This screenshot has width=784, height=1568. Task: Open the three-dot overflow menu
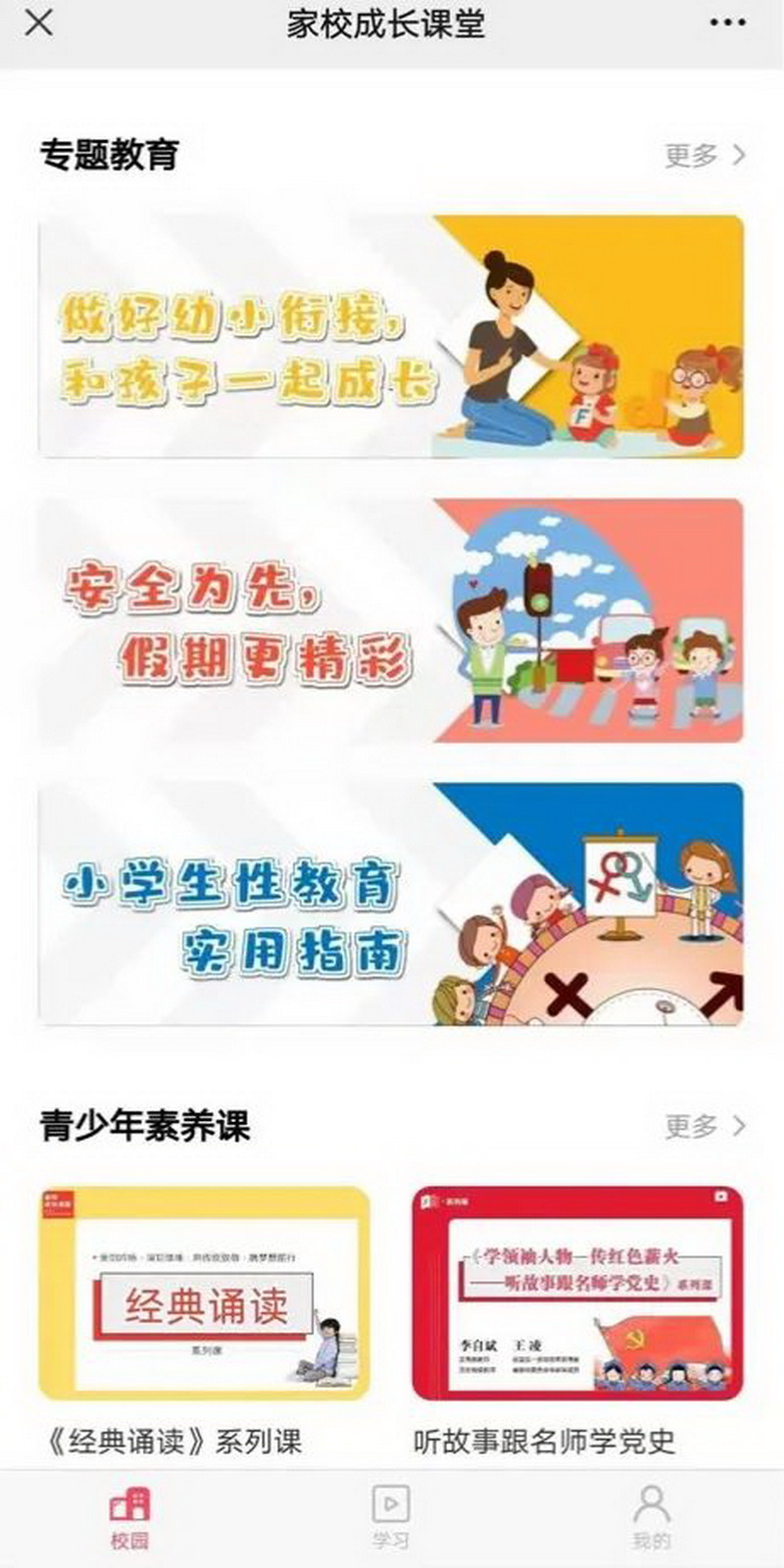point(727,24)
